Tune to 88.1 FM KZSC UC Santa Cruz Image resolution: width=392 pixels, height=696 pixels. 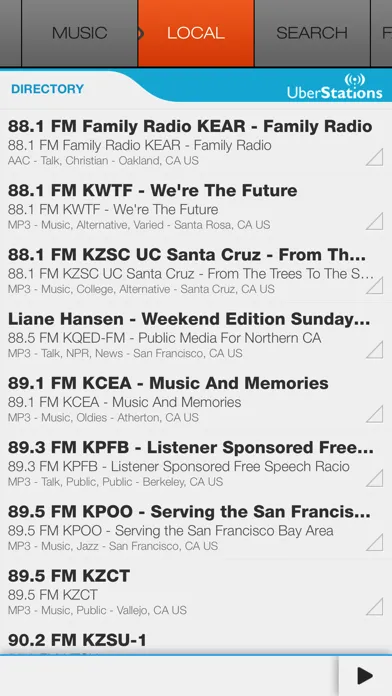pyautogui.click(x=196, y=270)
